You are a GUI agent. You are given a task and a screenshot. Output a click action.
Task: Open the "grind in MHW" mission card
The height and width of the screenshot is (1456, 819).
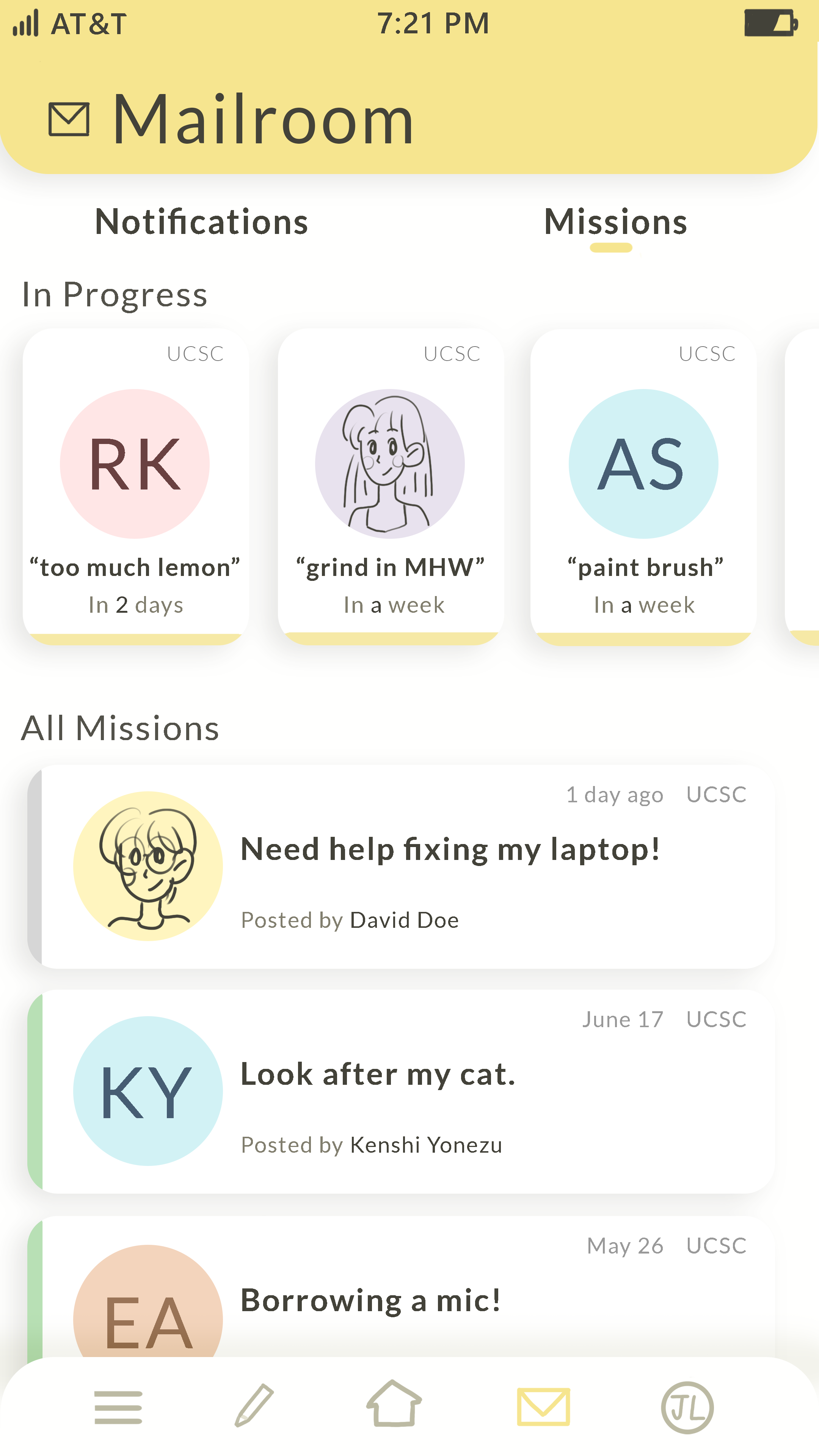391,486
